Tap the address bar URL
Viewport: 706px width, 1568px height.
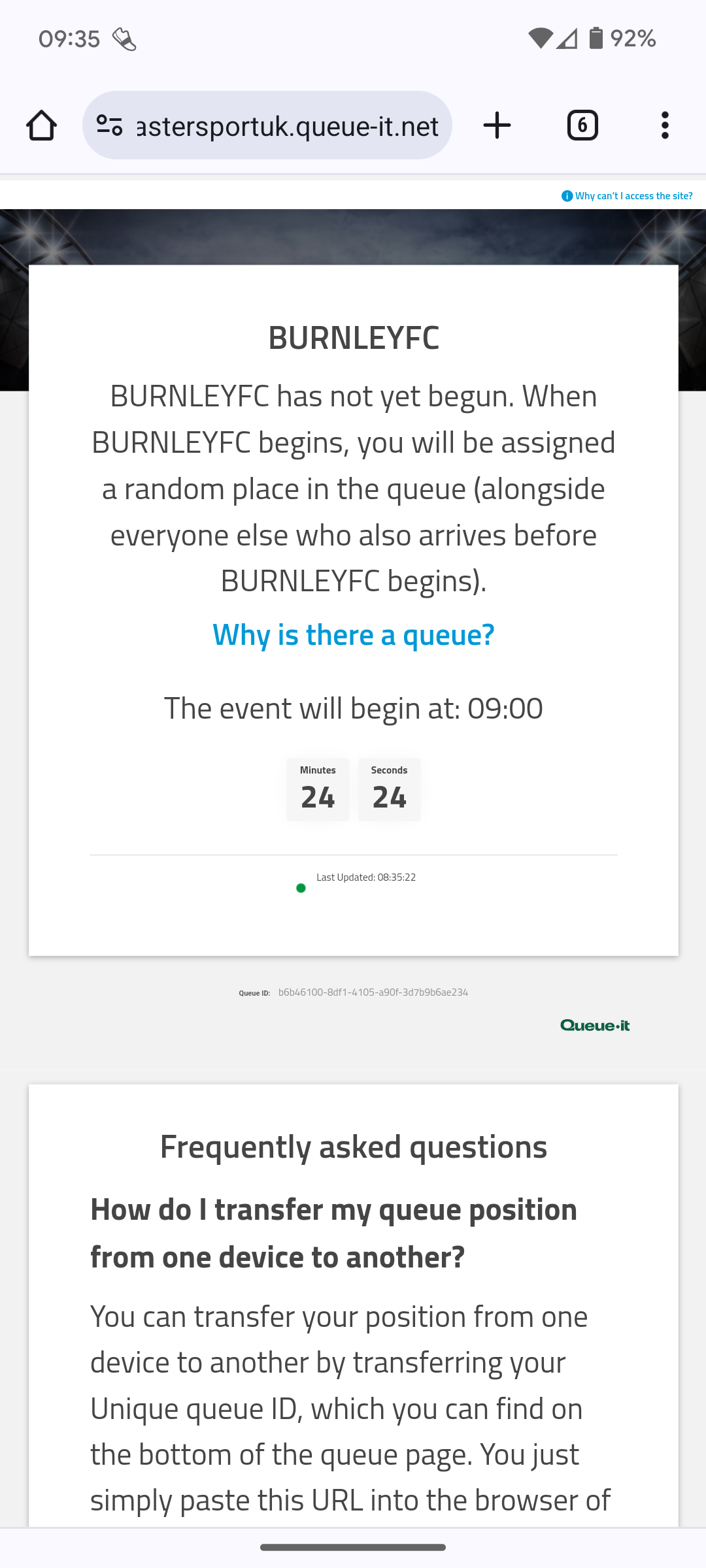tap(288, 125)
